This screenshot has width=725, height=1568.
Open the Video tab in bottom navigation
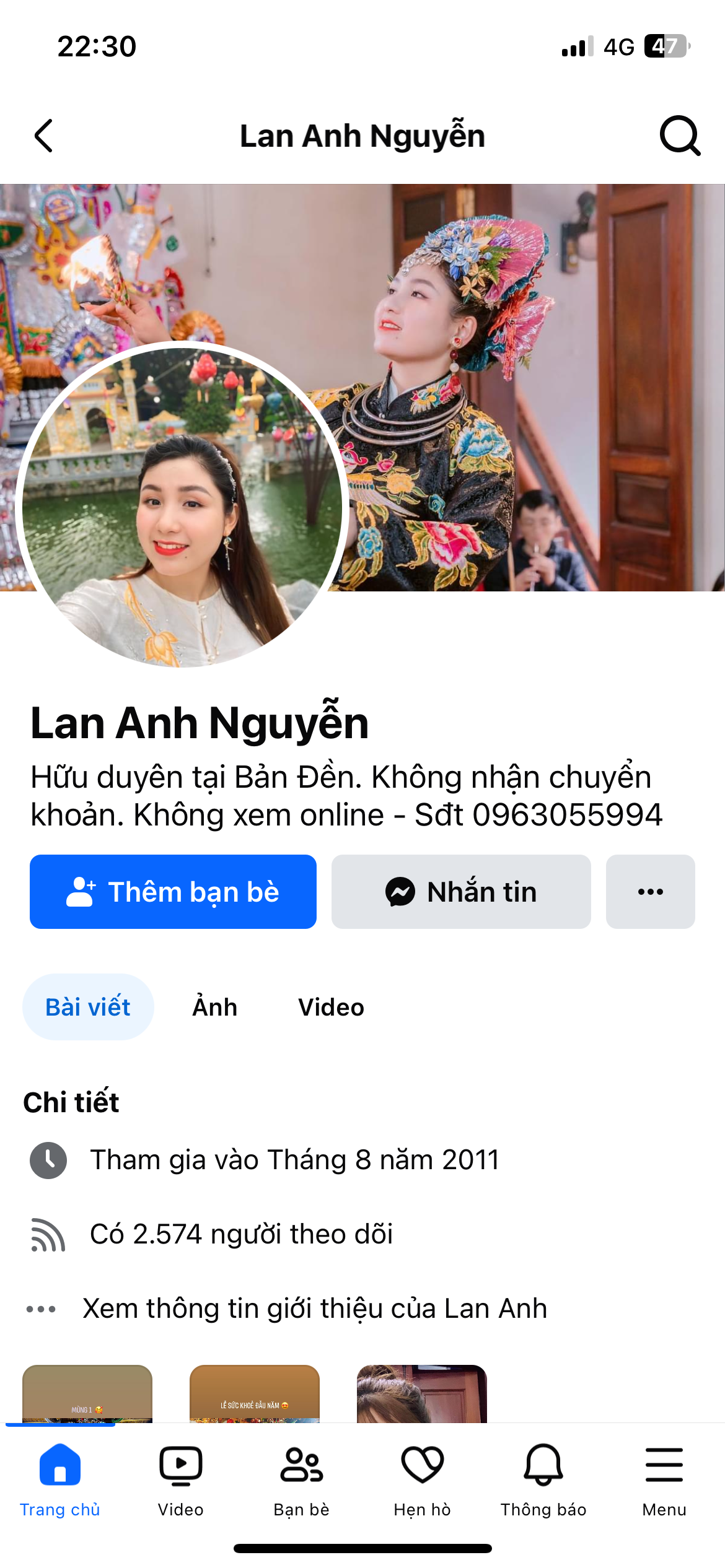(x=181, y=1479)
